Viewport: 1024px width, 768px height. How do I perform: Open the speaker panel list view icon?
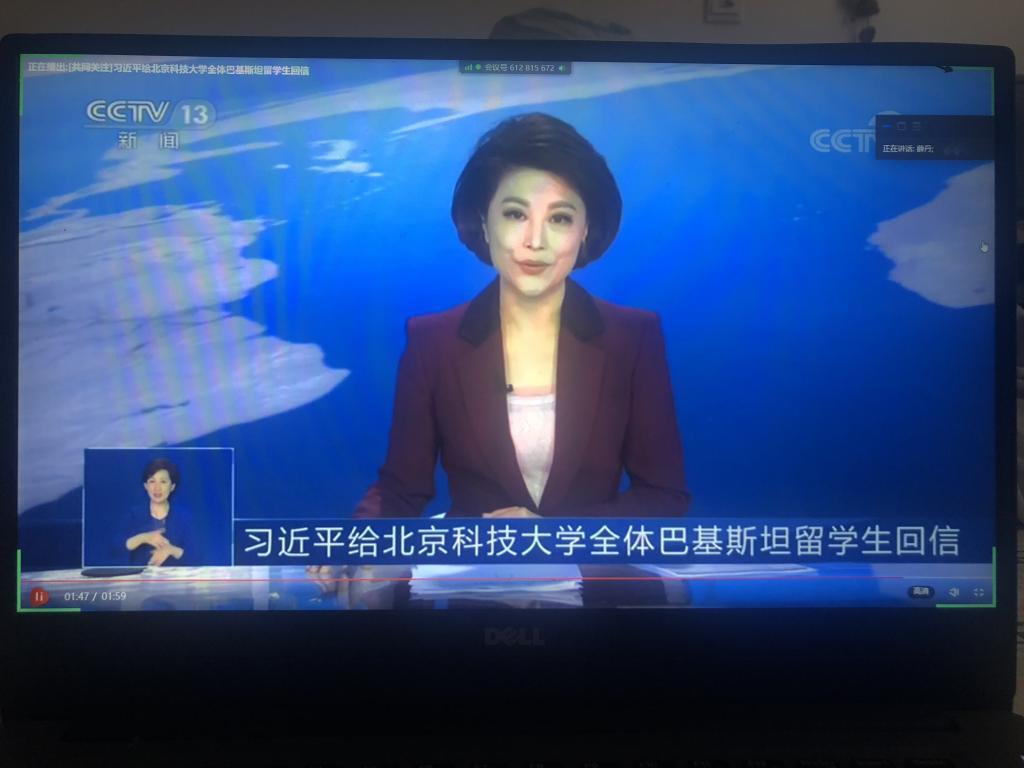pos(916,126)
